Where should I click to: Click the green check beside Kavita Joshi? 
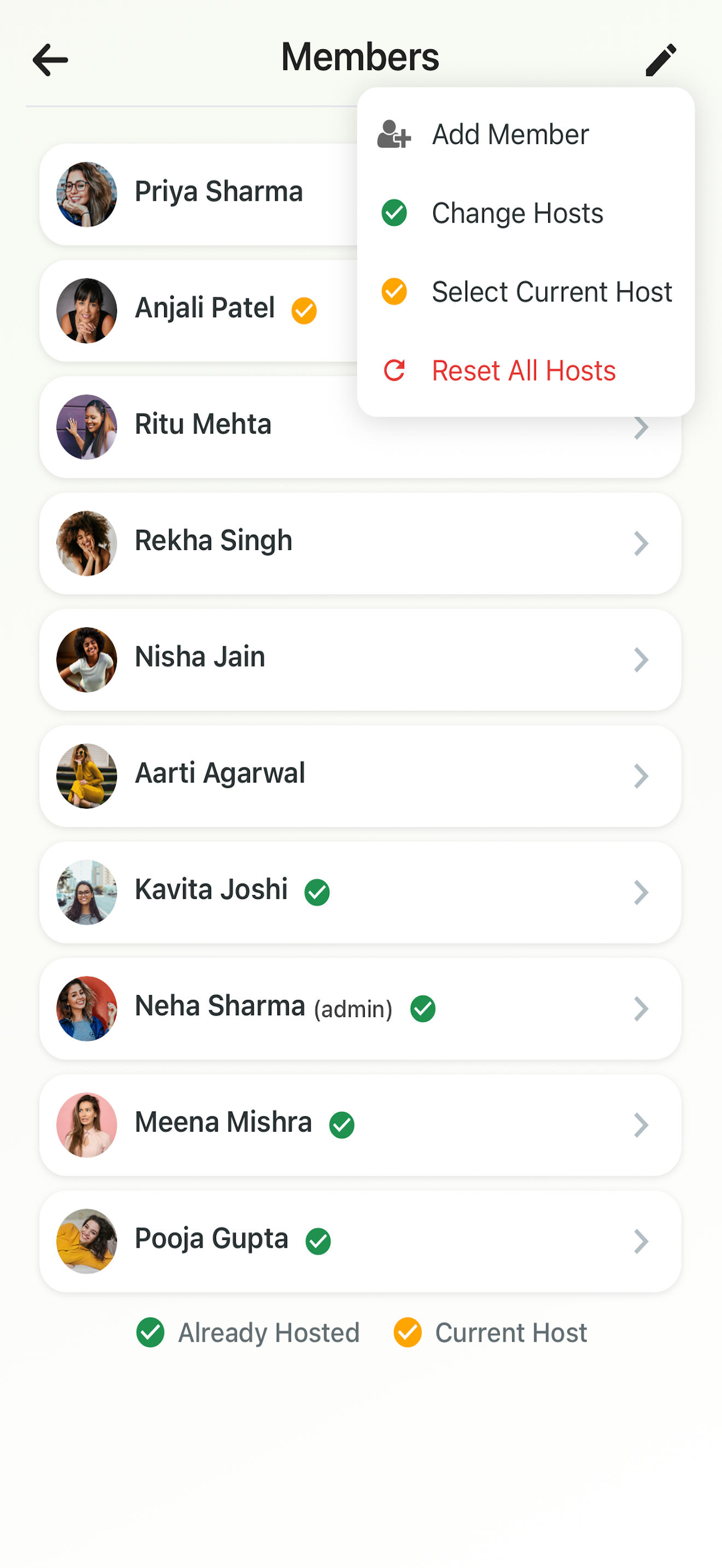(317, 892)
